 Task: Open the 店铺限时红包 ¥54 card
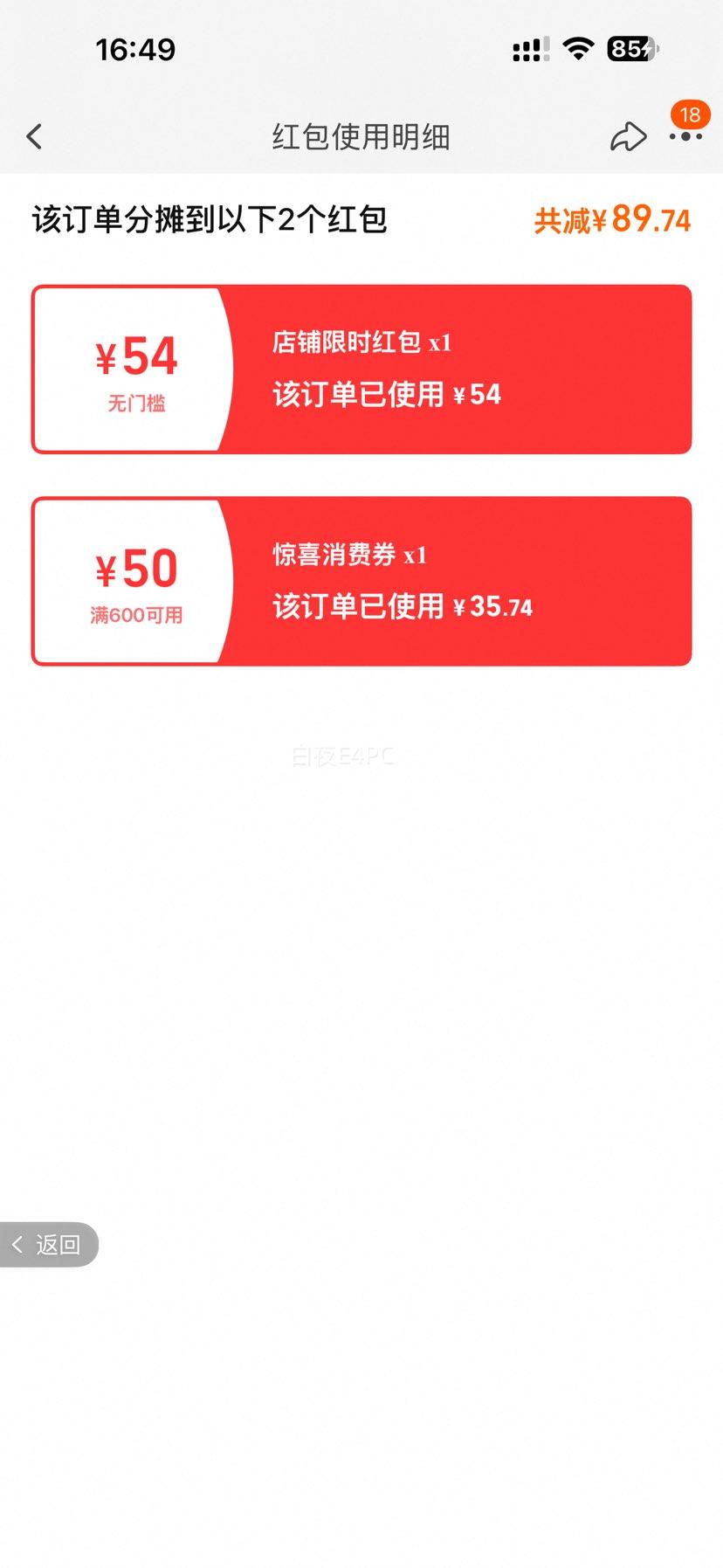[x=361, y=370]
